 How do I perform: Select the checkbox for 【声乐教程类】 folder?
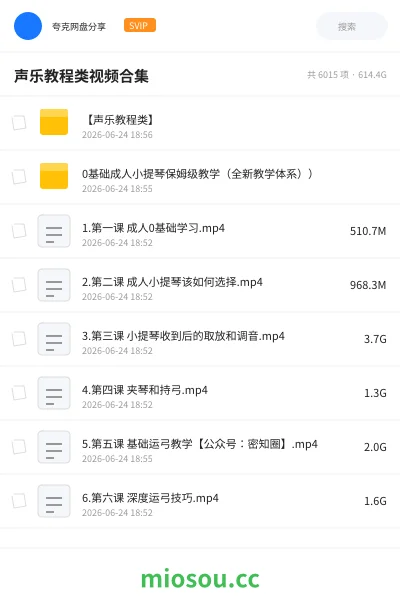click(x=19, y=123)
